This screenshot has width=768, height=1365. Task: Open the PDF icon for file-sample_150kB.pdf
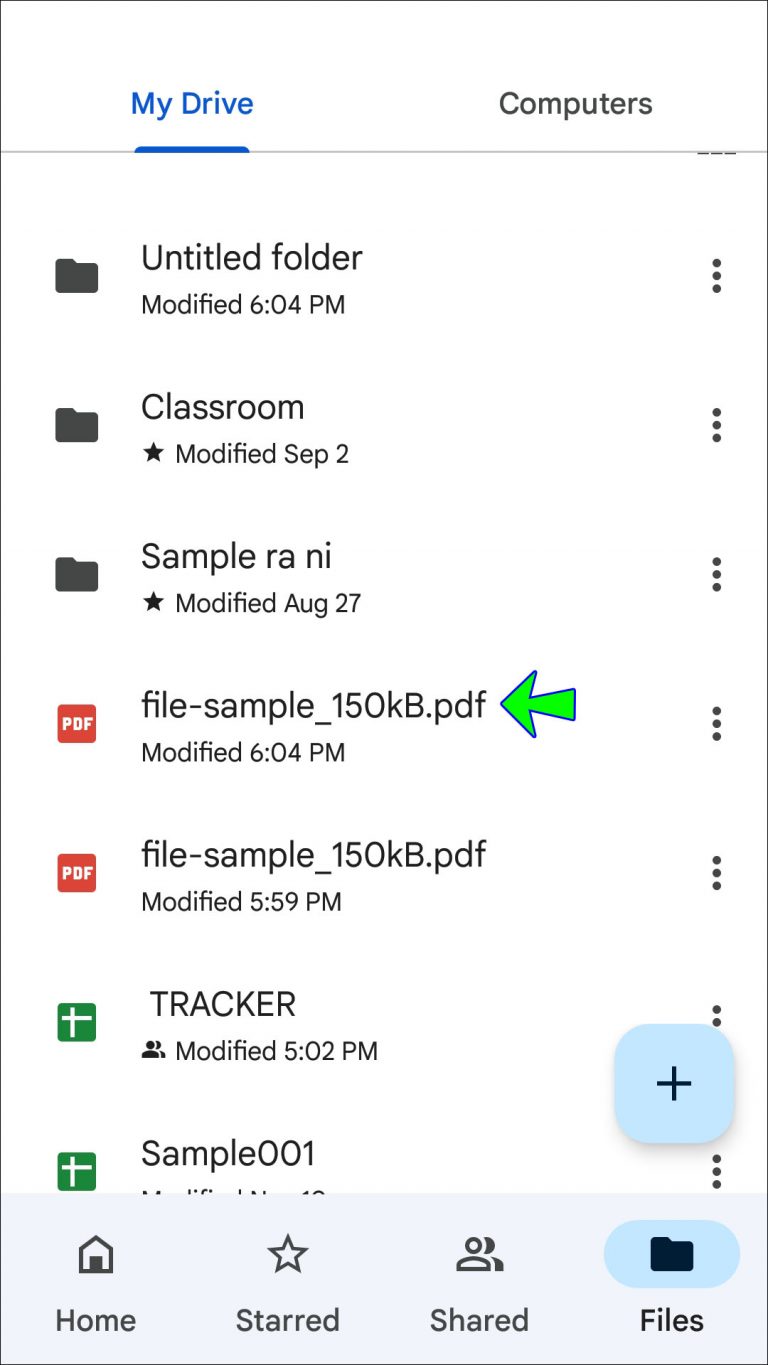coord(76,723)
